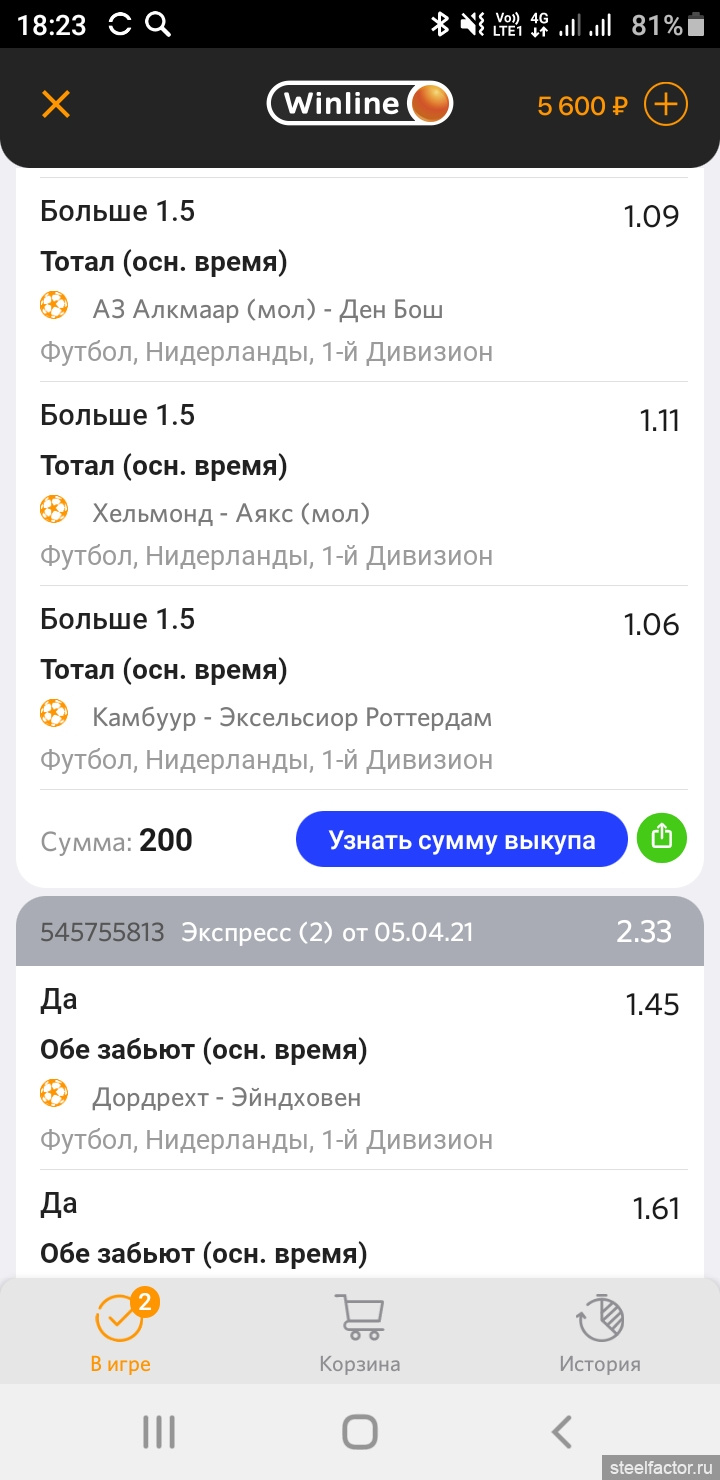Open Дордрехт - Эйндховен match

tap(227, 1097)
